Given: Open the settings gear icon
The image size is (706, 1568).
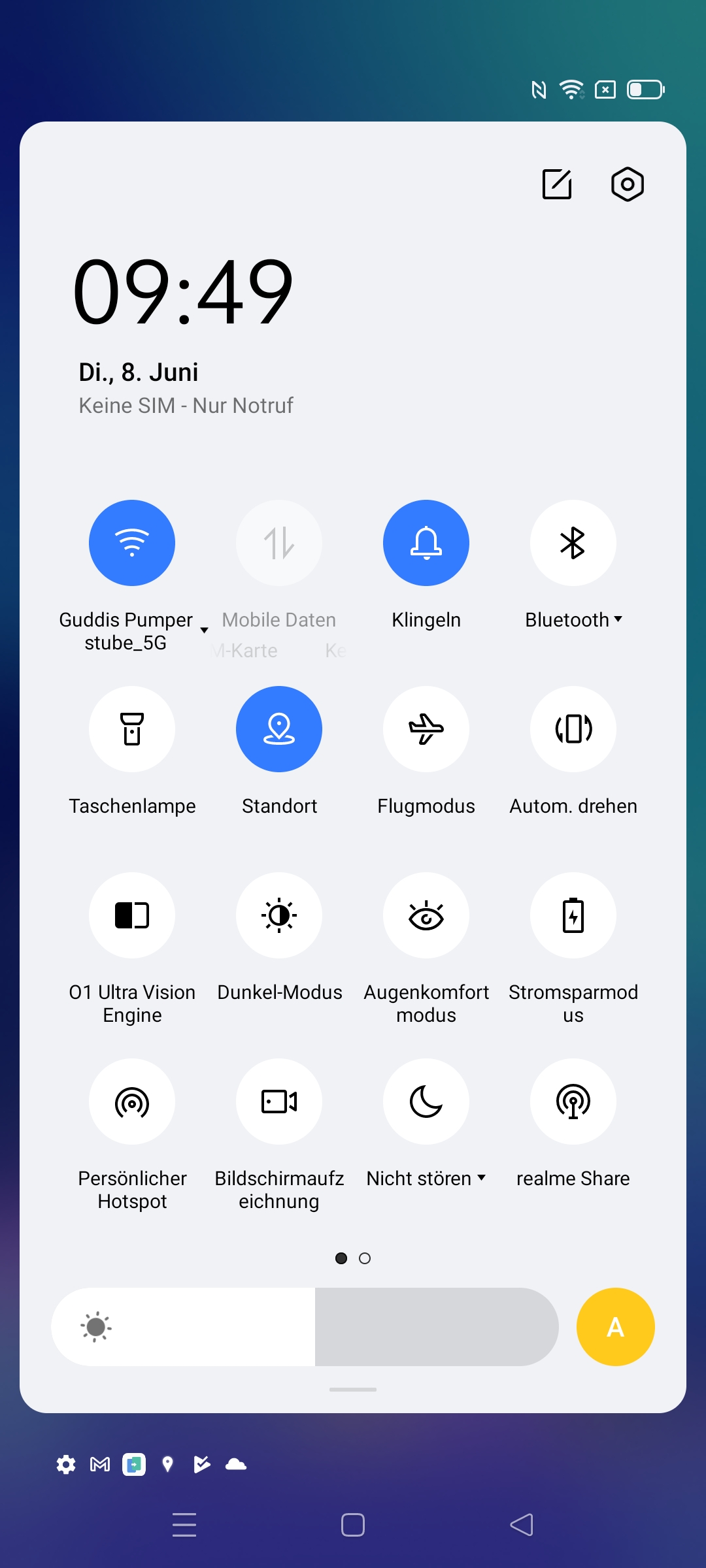Looking at the screenshot, I should [x=628, y=184].
